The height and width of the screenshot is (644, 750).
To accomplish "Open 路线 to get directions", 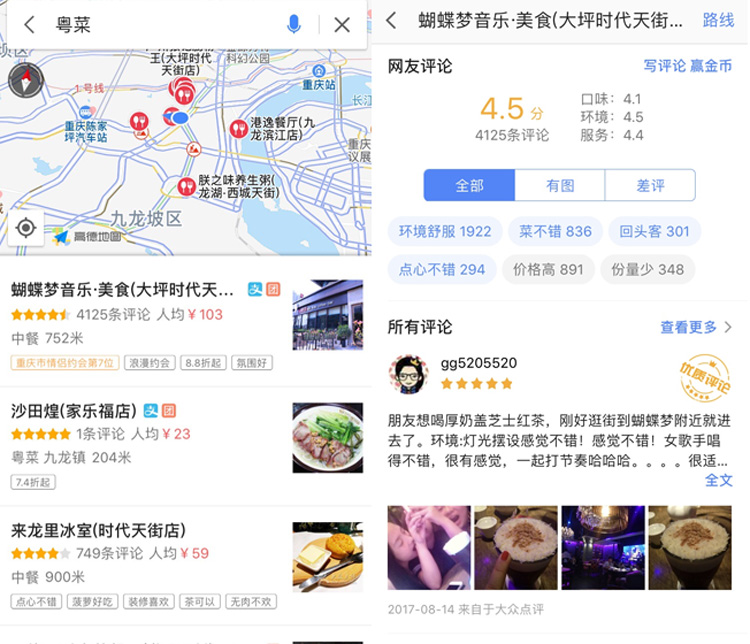I will [x=718, y=20].
